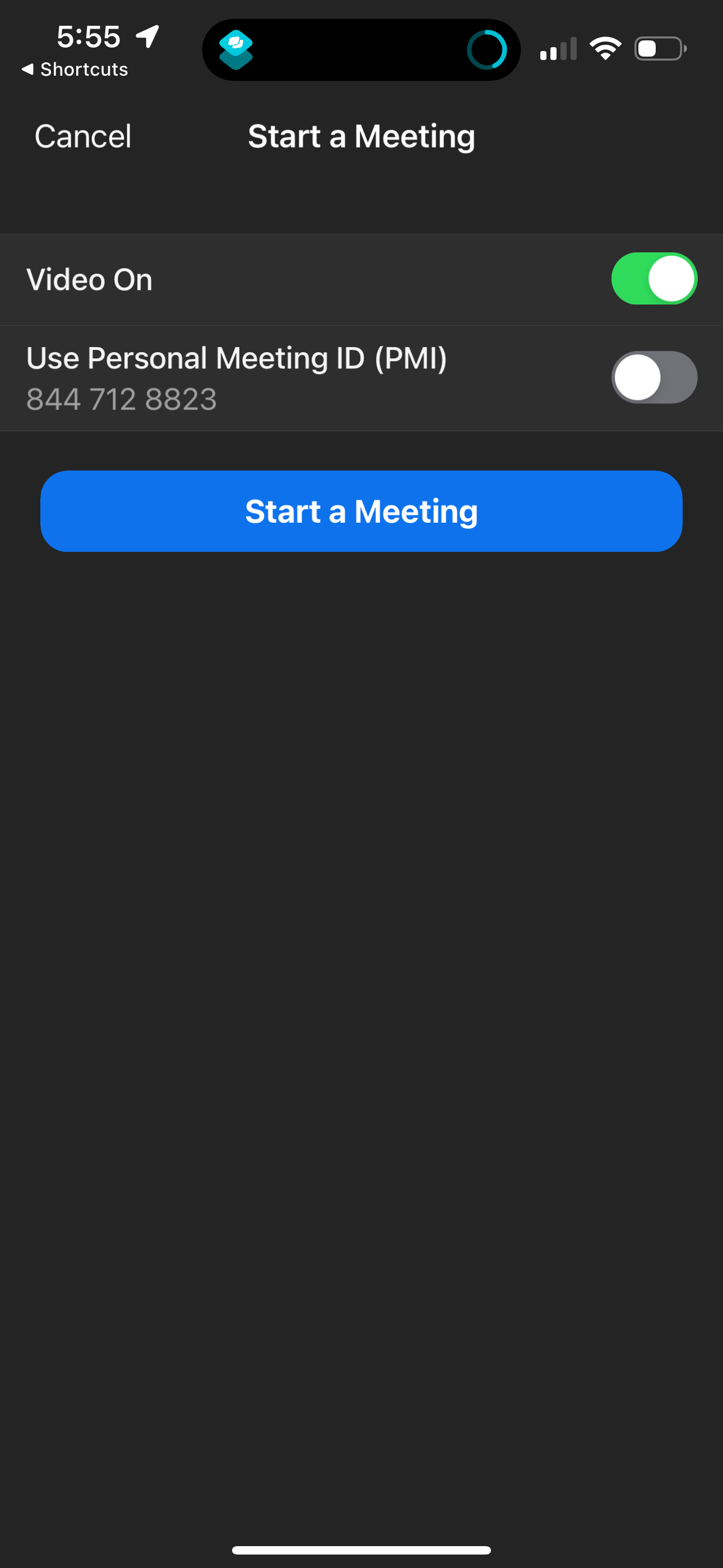
Task: Tap the cellular signal strength icon
Action: click(x=558, y=49)
